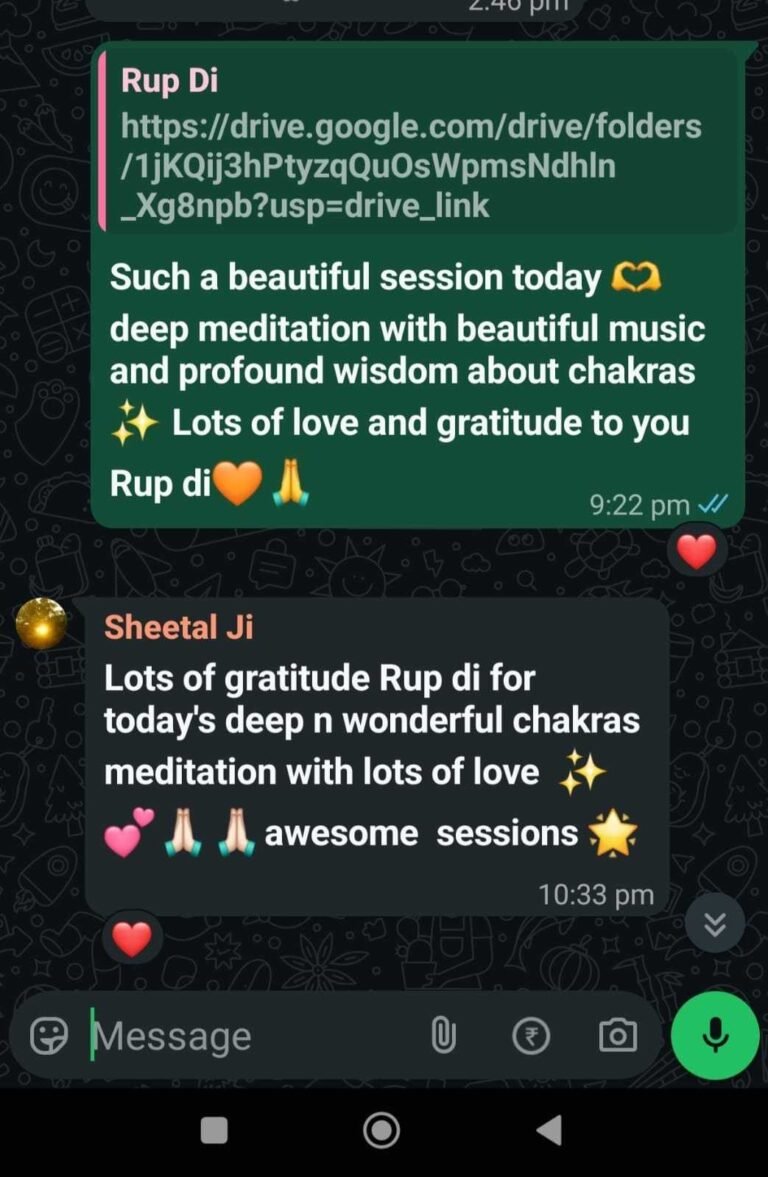
Task: Open the emoji and sticker picker
Action: click(49, 1036)
